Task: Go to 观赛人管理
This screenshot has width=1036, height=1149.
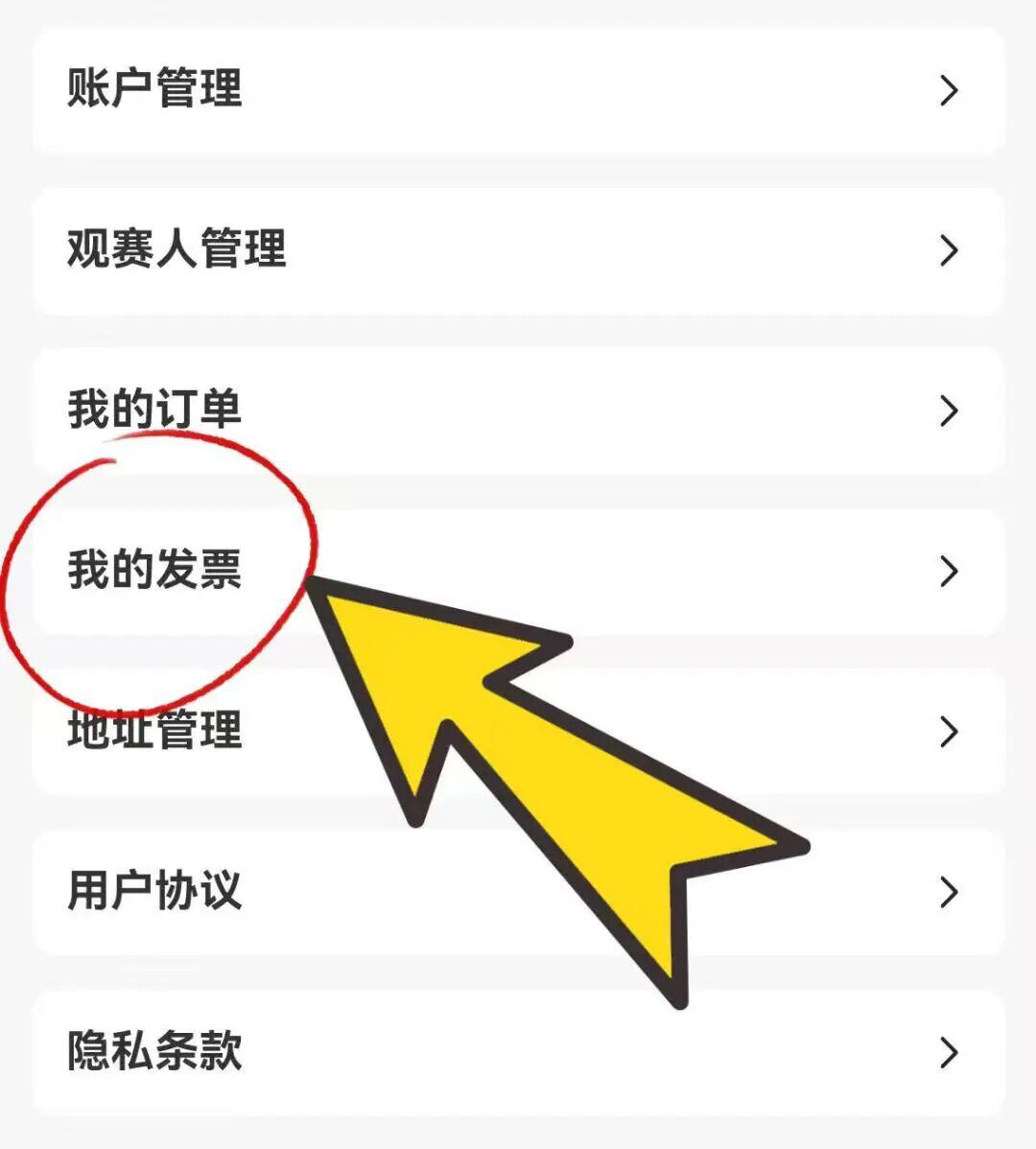Action: 518,250
